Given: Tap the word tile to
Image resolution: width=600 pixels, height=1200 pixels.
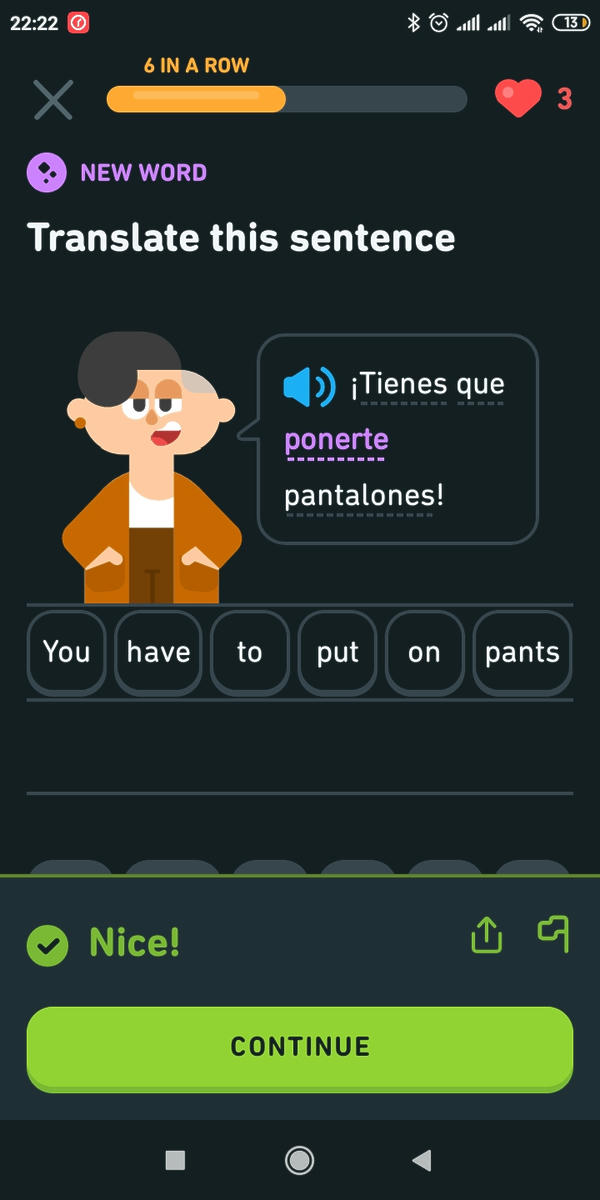Looking at the screenshot, I should click(249, 652).
